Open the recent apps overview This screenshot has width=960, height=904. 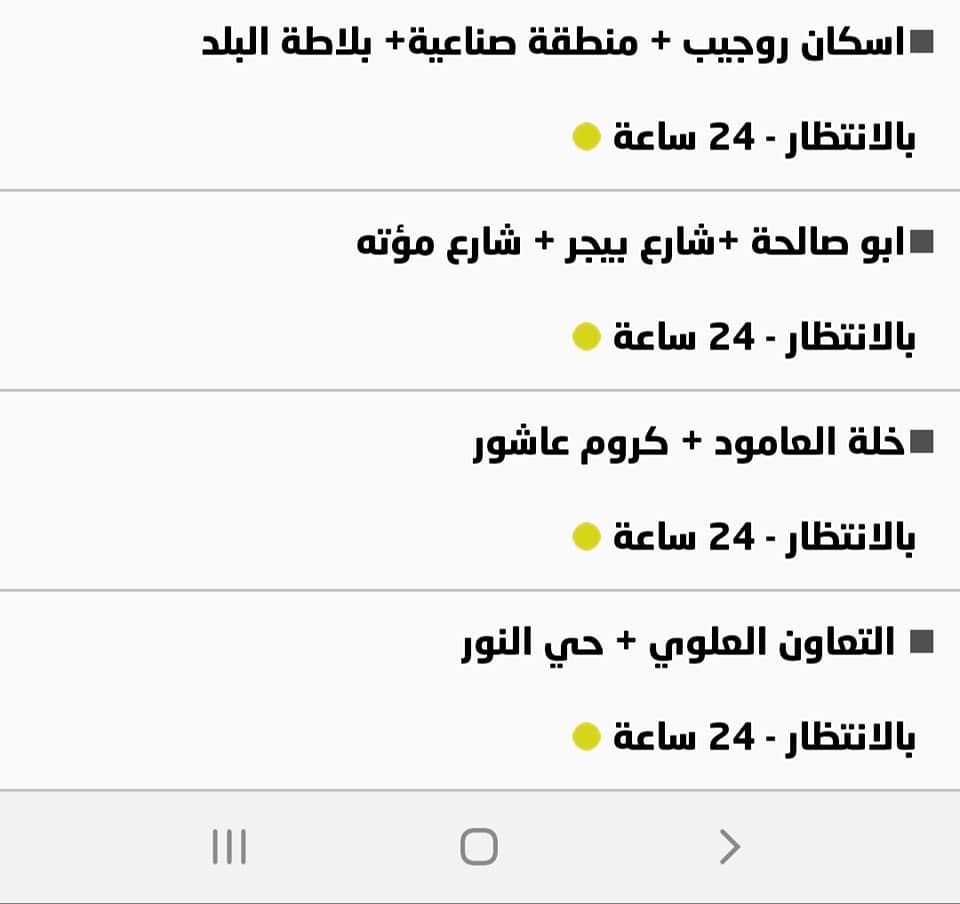tap(230, 847)
